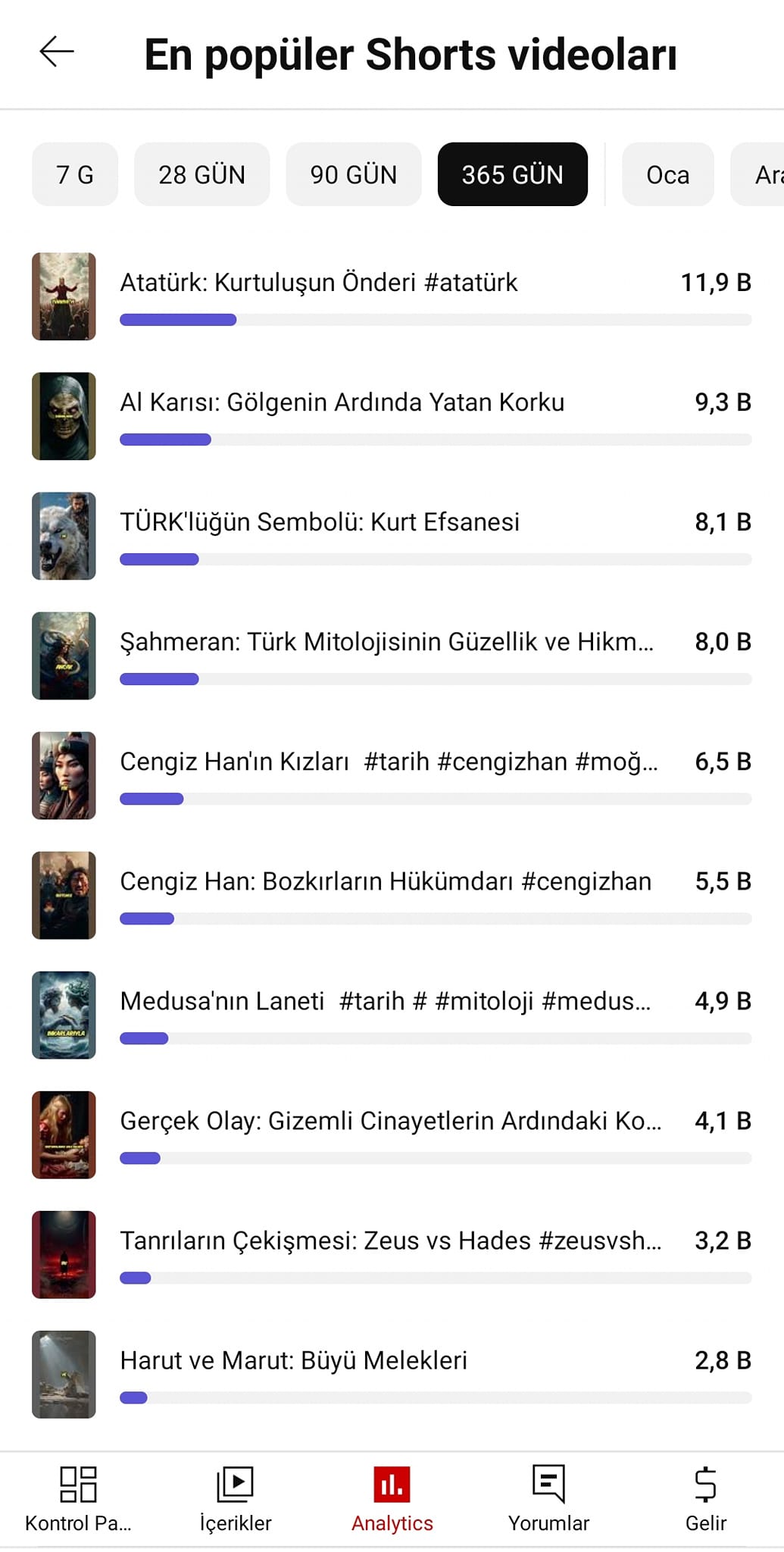View TÜRK'lüğün Sembolü: Kurt Efsanesi video

pyautogui.click(x=392, y=536)
